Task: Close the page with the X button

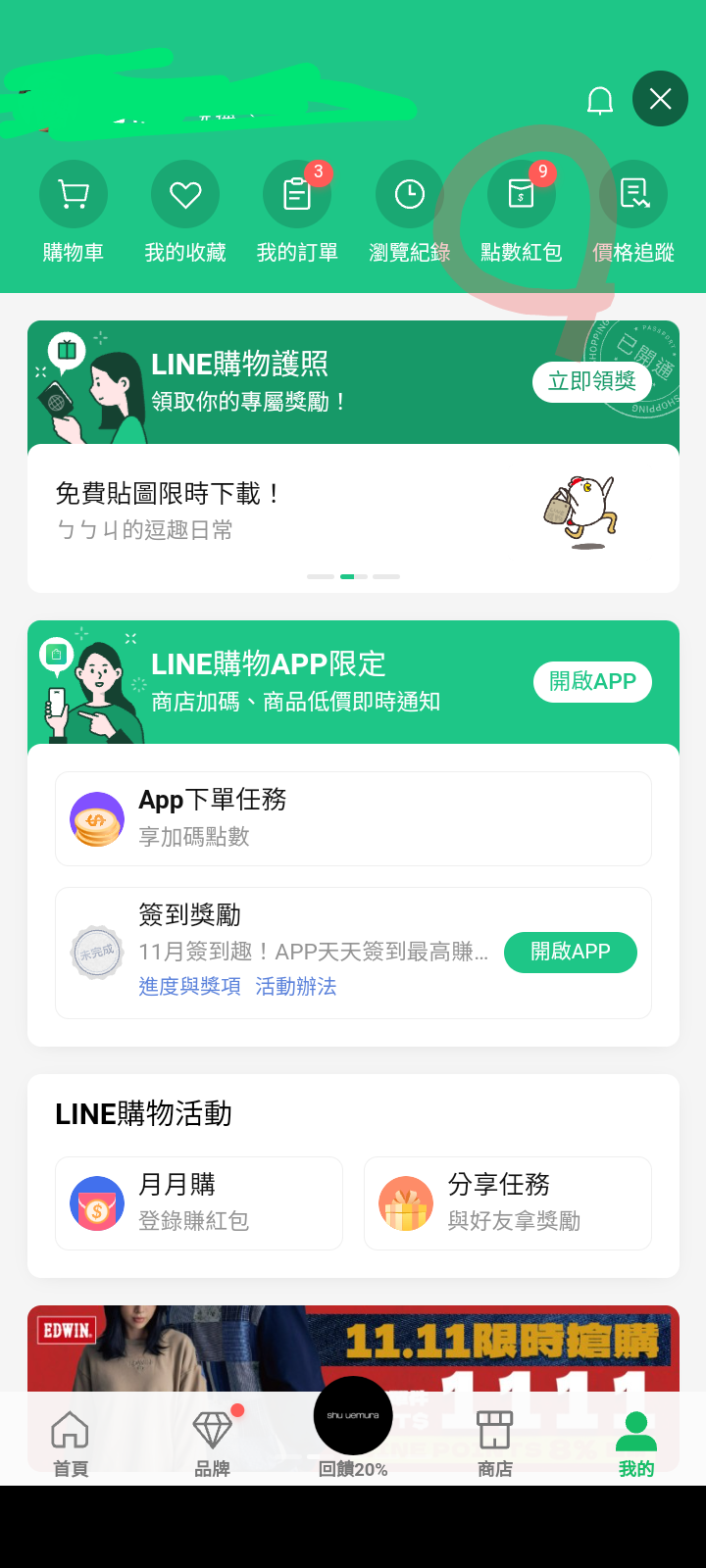Action: 660,99
